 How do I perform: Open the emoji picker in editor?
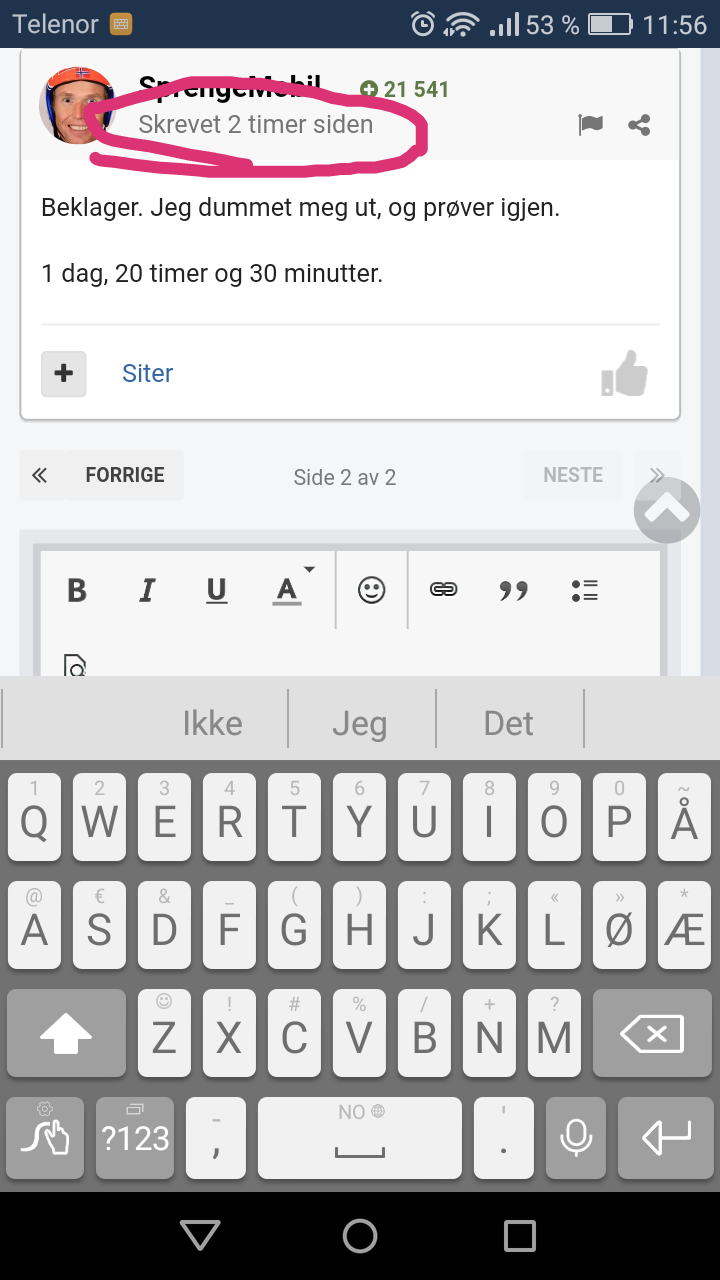(372, 590)
